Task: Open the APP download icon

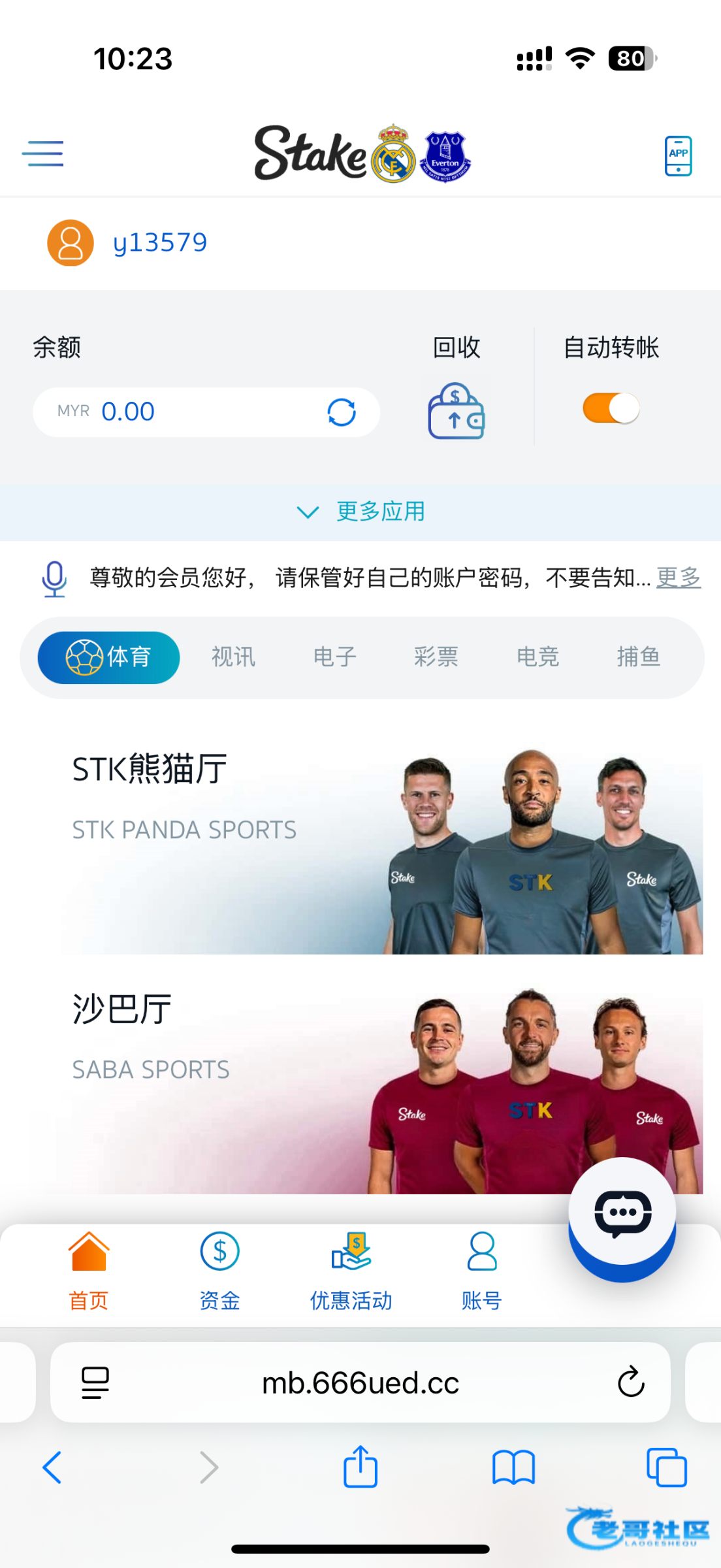Action: (x=678, y=155)
